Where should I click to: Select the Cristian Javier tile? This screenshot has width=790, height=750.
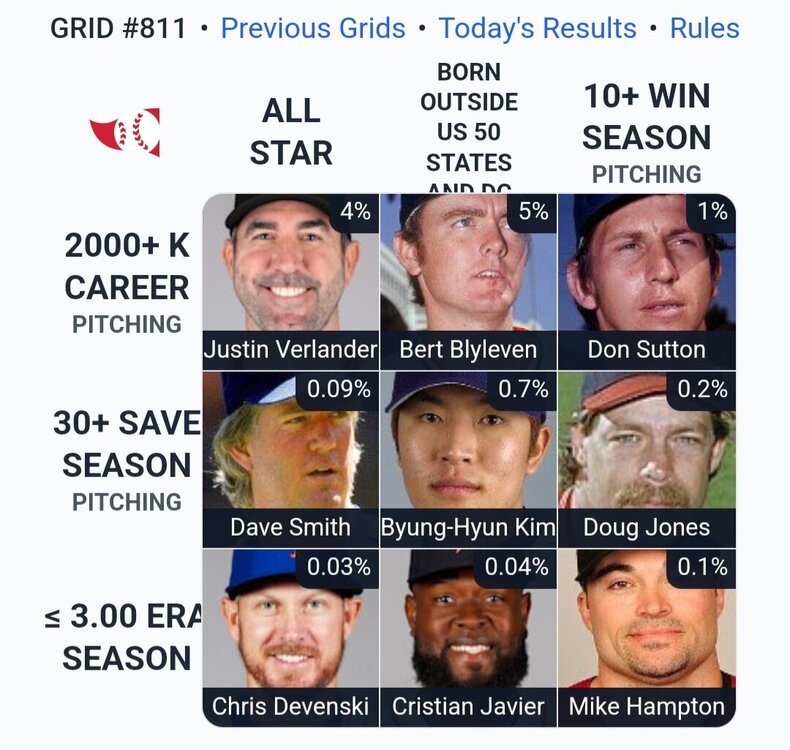[x=468, y=637]
